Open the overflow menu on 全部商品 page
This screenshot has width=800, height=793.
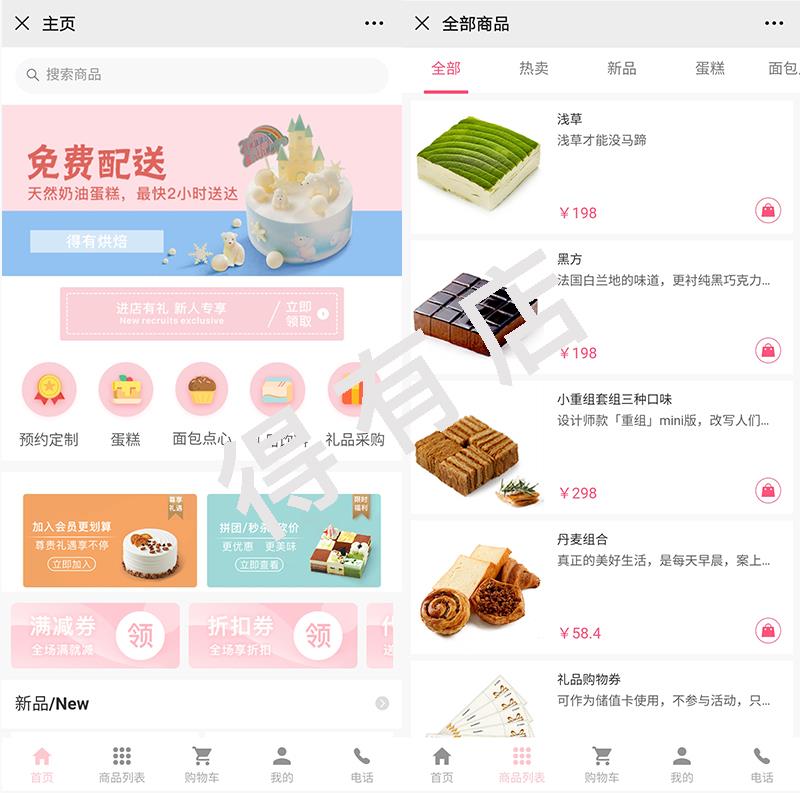[x=774, y=23]
